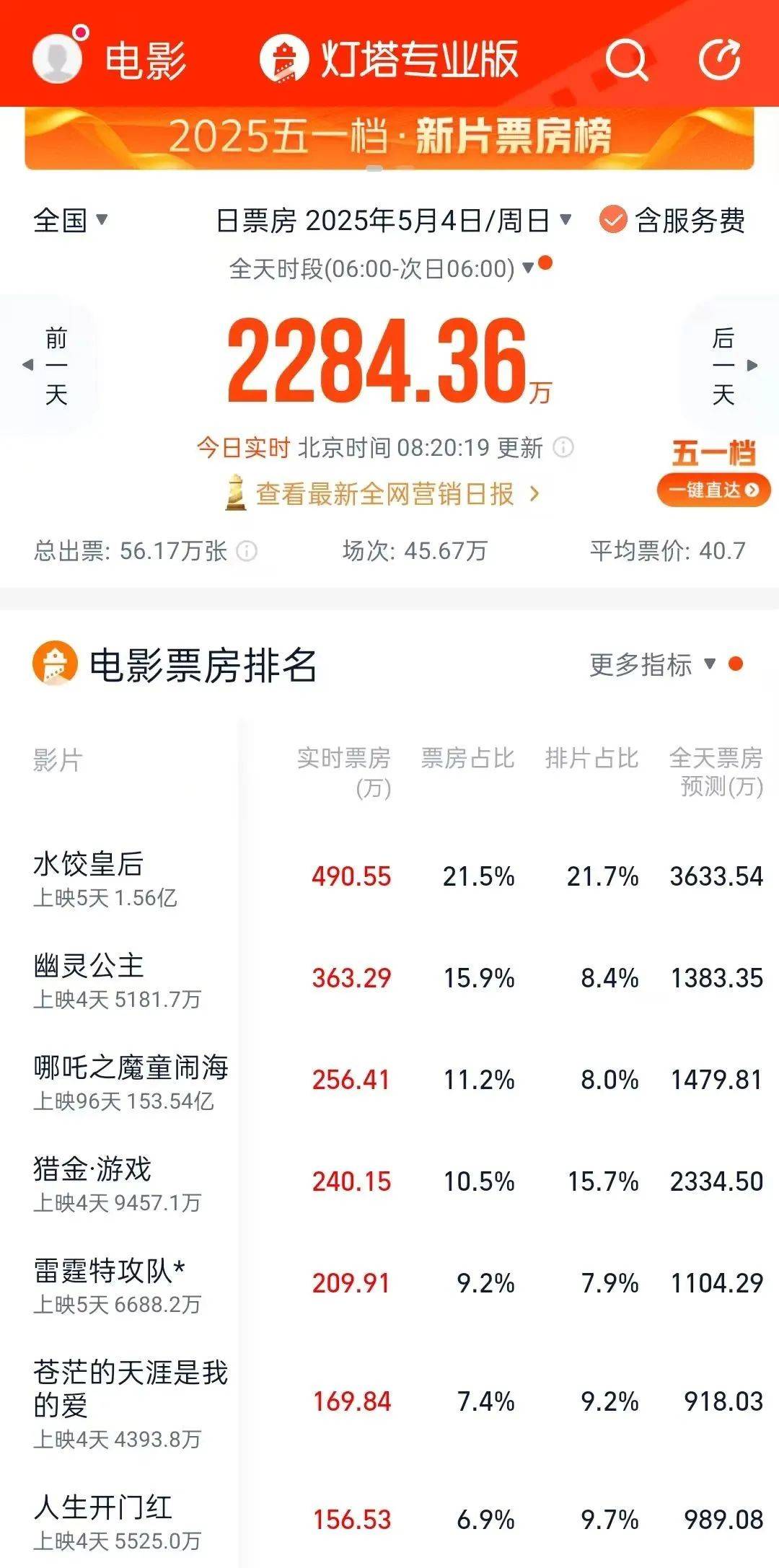This screenshot has width=779, height=1568.
Task: Open the 幽灵公主 movie row
Action: coord(389,979)
